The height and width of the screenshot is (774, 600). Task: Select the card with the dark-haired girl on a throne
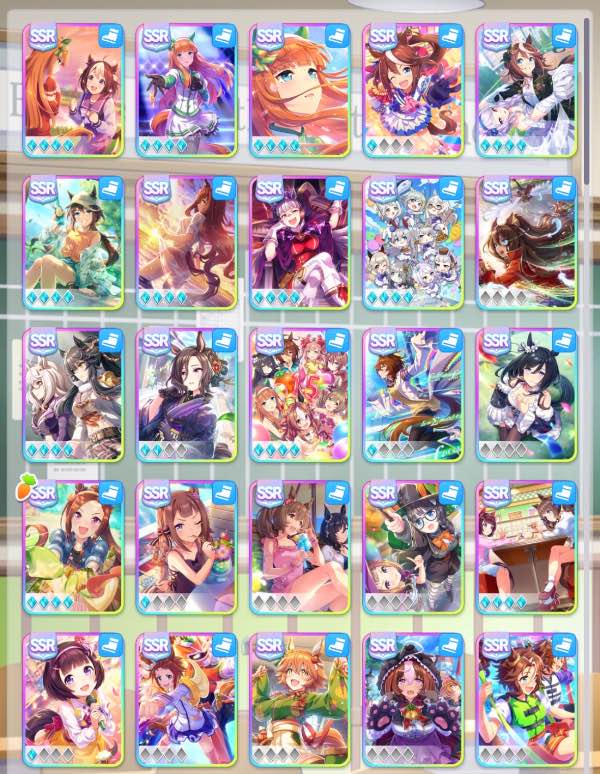click(299, 243)
